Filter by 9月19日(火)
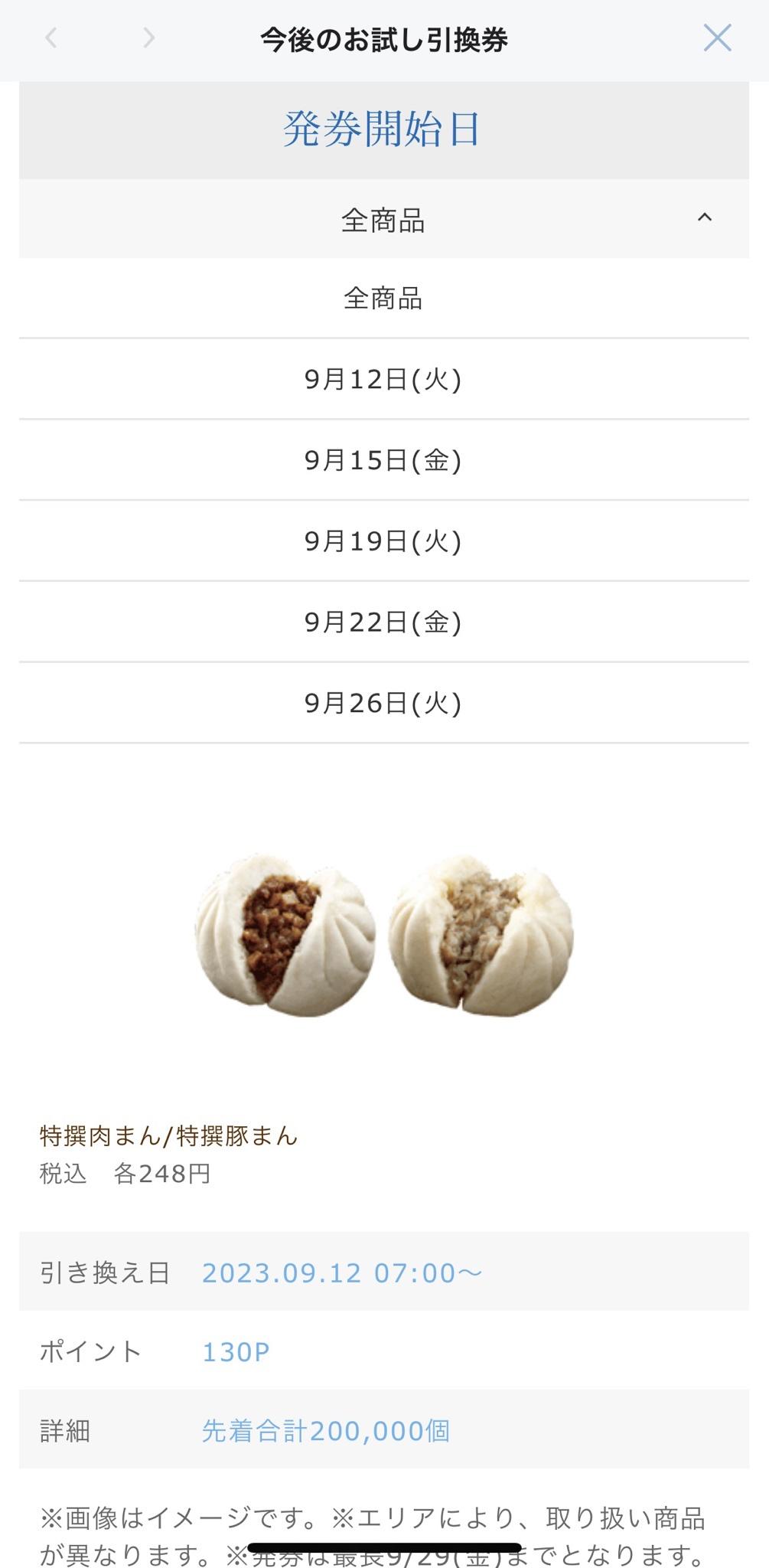This screenshot has height=1568, width=769. (x=384, y=541)
